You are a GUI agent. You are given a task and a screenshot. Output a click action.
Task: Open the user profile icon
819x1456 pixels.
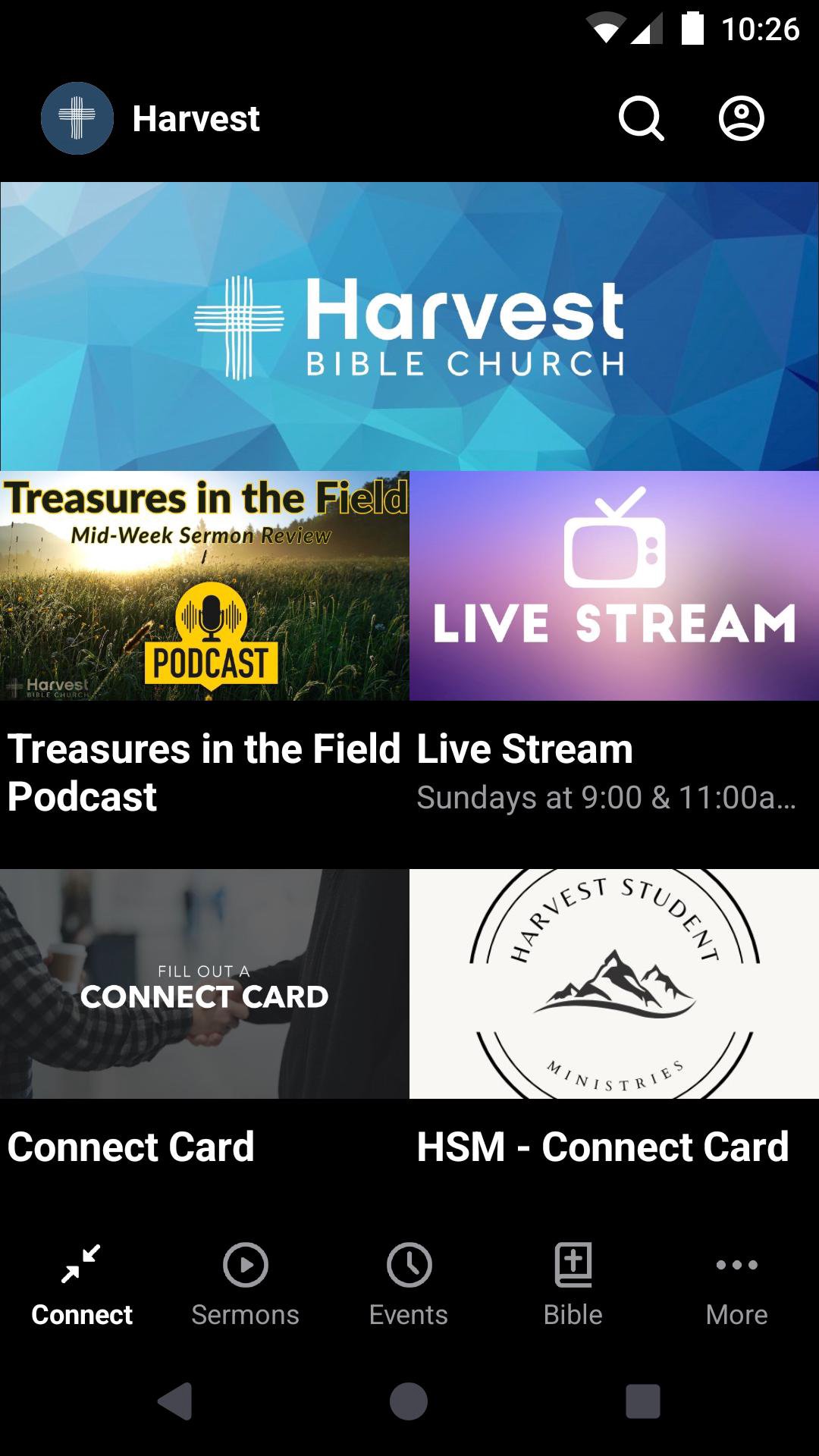[741, 119]
